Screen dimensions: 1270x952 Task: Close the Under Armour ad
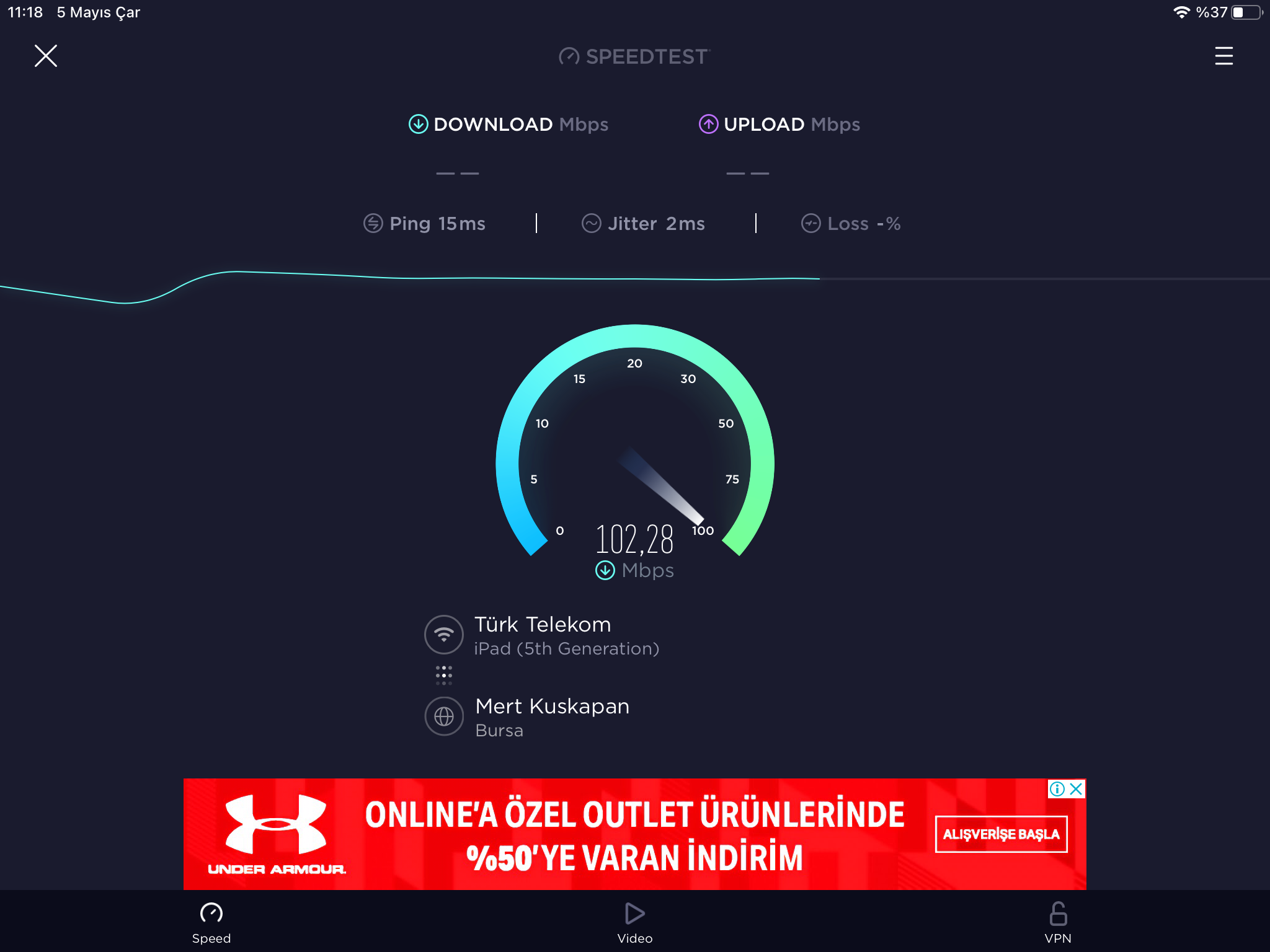coord(1077,789)
